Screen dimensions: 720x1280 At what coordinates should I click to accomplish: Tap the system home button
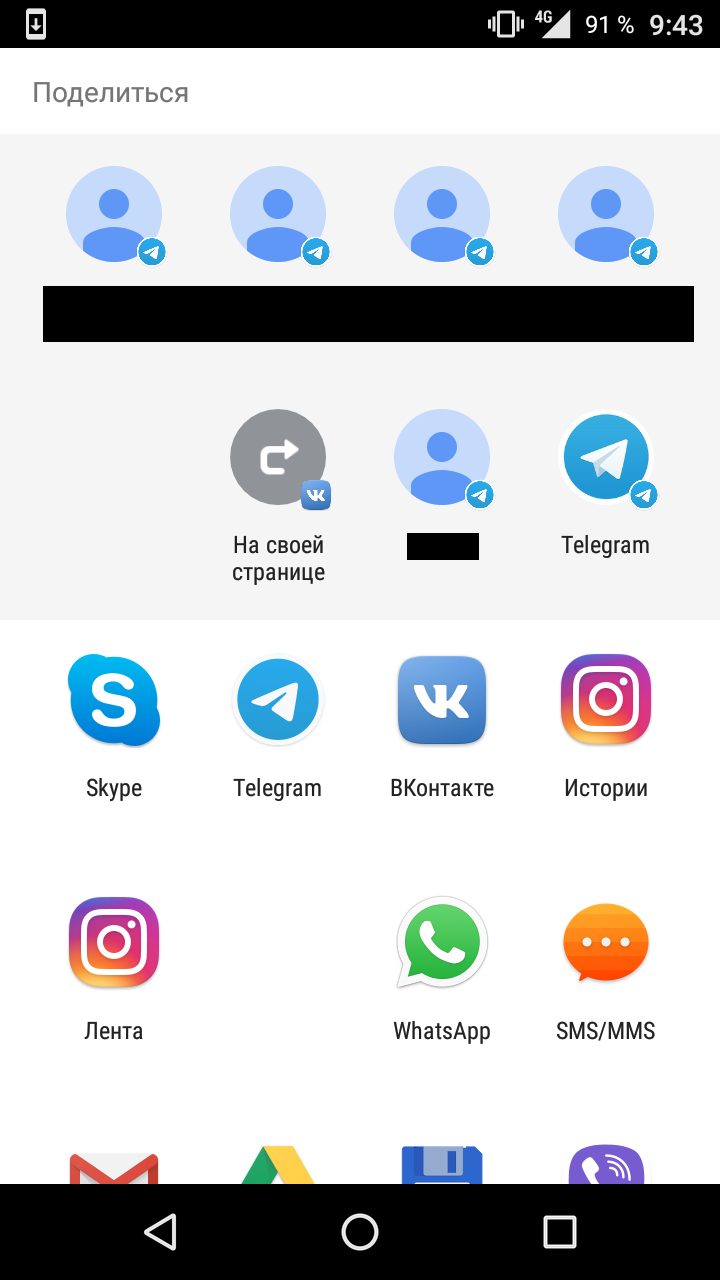(x=360, y=1232)
